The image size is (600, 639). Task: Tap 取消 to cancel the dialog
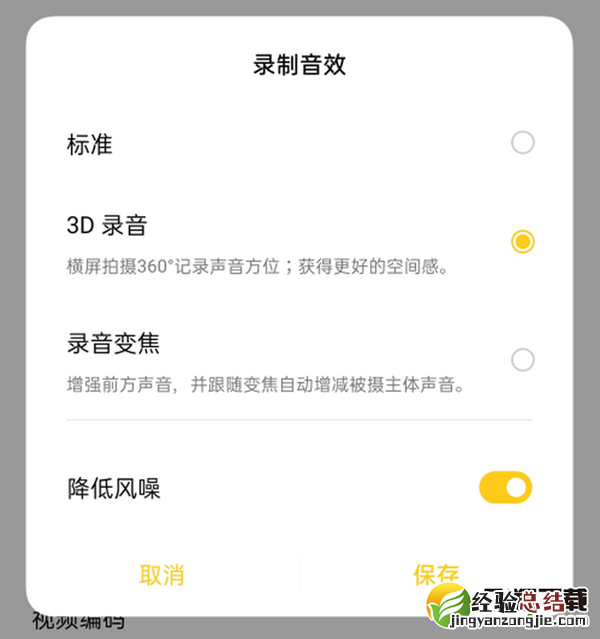point(161,574)
